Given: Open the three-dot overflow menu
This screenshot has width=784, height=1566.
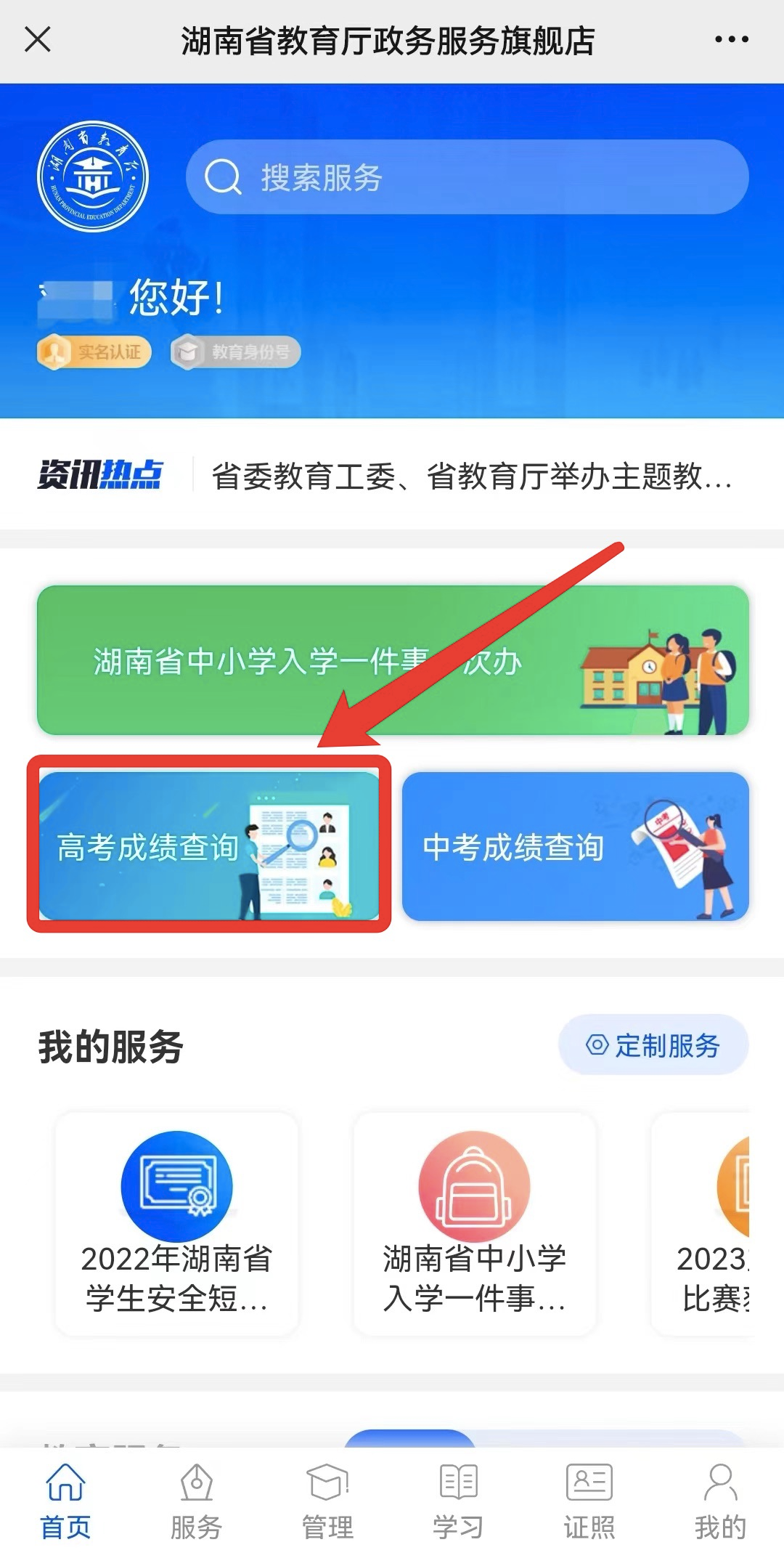Looking at the screenshot, I should [731, 39].
